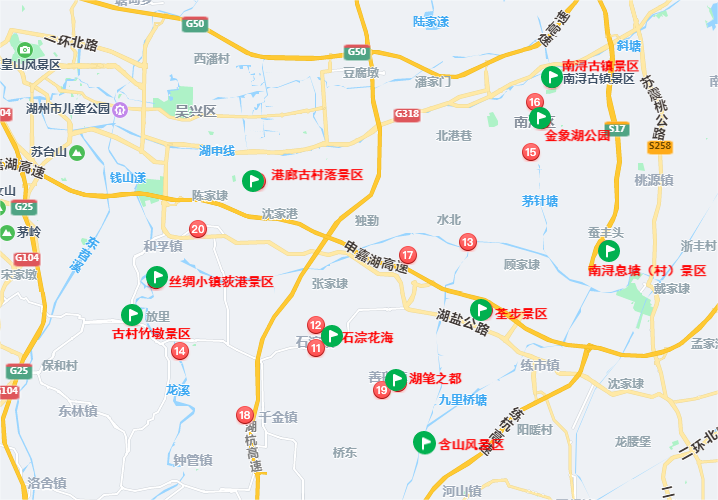Open the 石淙花海 flag marker

(x=331, y=336)
